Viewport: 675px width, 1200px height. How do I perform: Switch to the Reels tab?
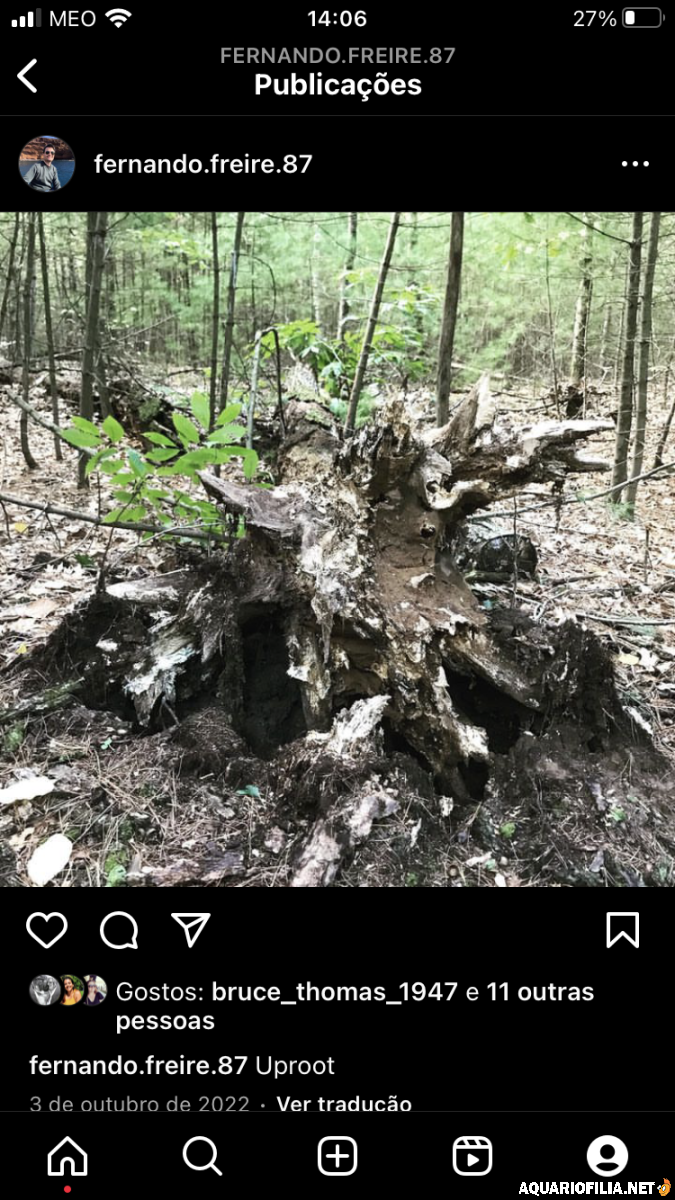pyautogui.click(x=472, y=1156)
